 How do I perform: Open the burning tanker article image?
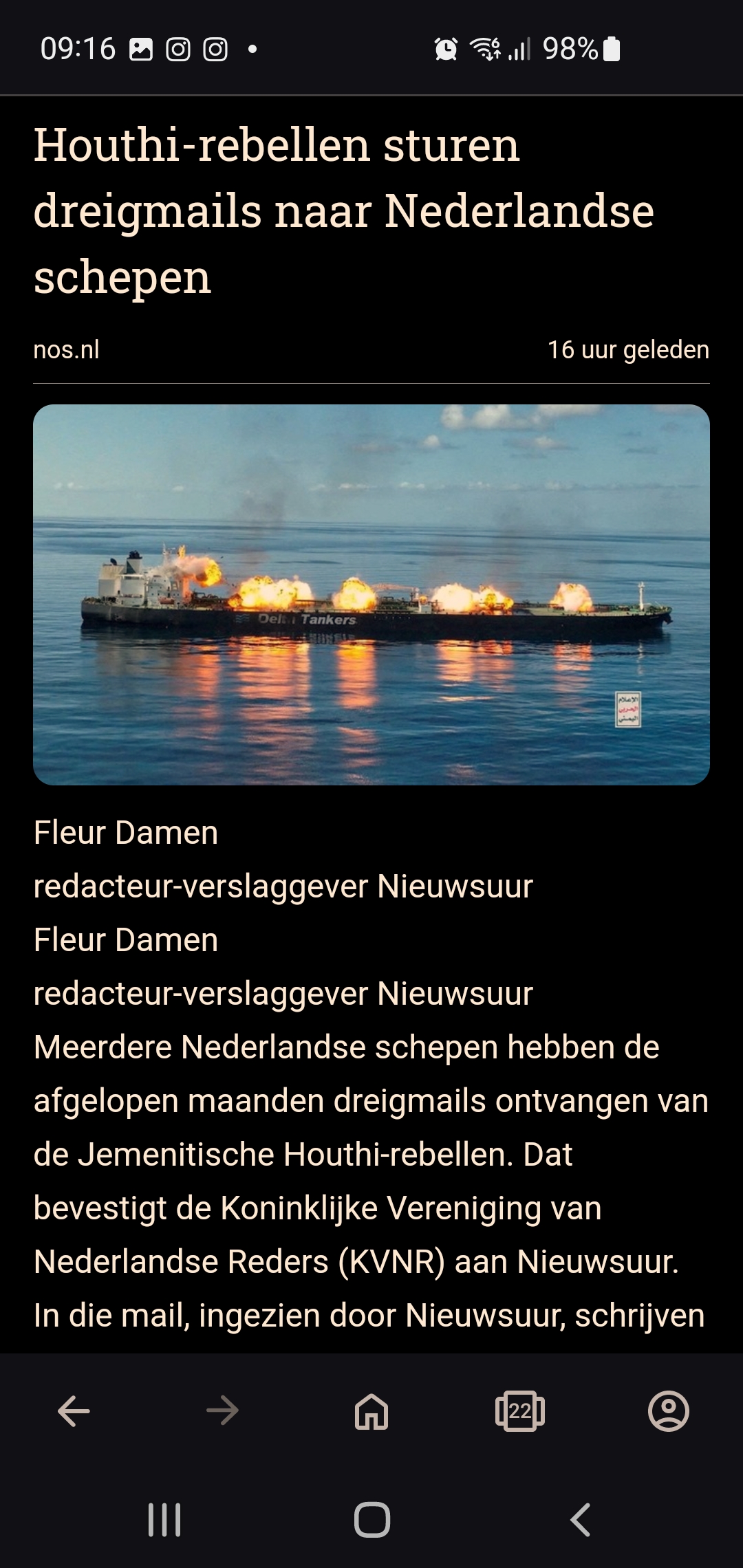click(x=371, y=595)
